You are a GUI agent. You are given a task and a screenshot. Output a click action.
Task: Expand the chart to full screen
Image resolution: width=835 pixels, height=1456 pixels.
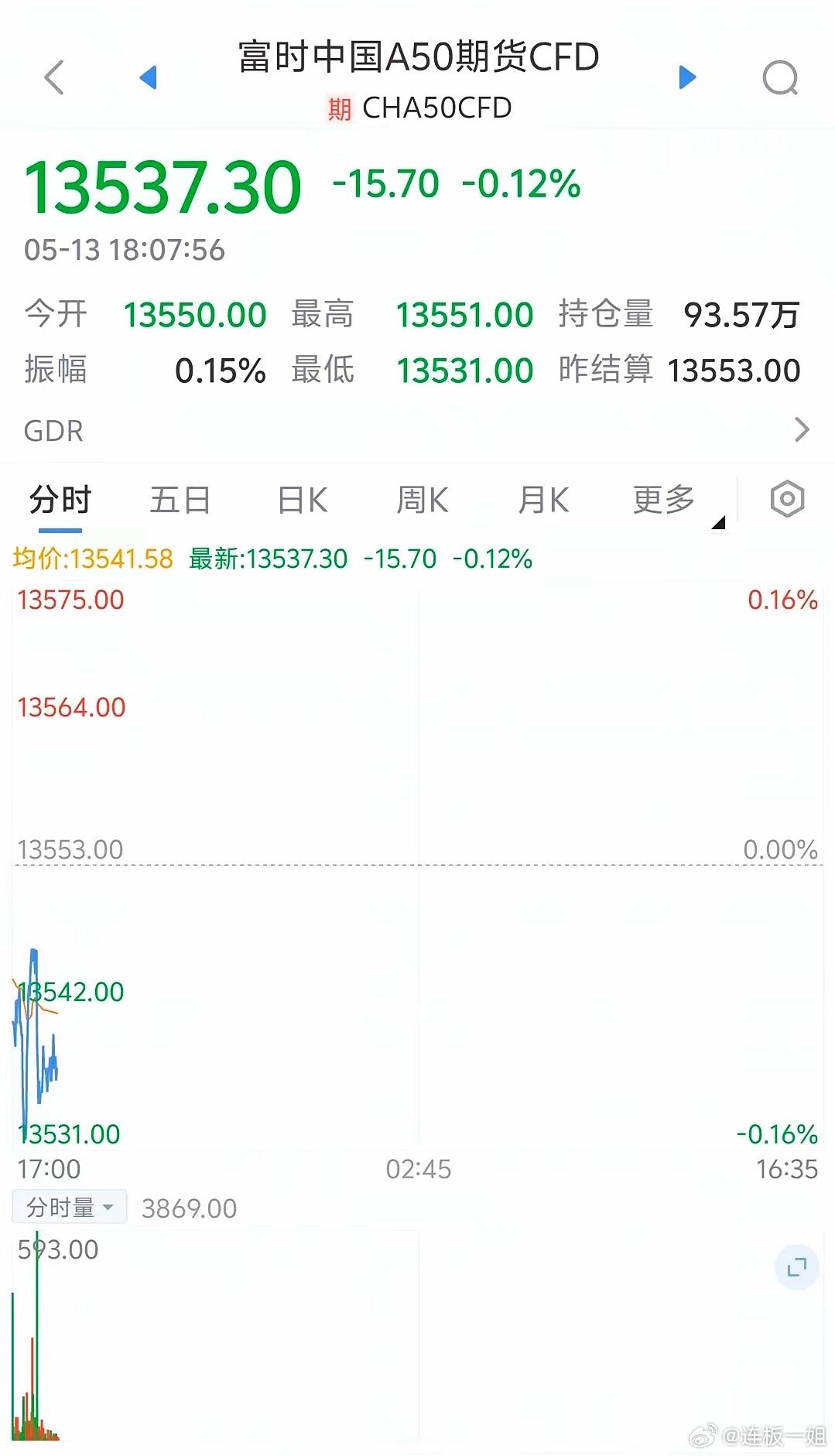[x=796, y=1267]
